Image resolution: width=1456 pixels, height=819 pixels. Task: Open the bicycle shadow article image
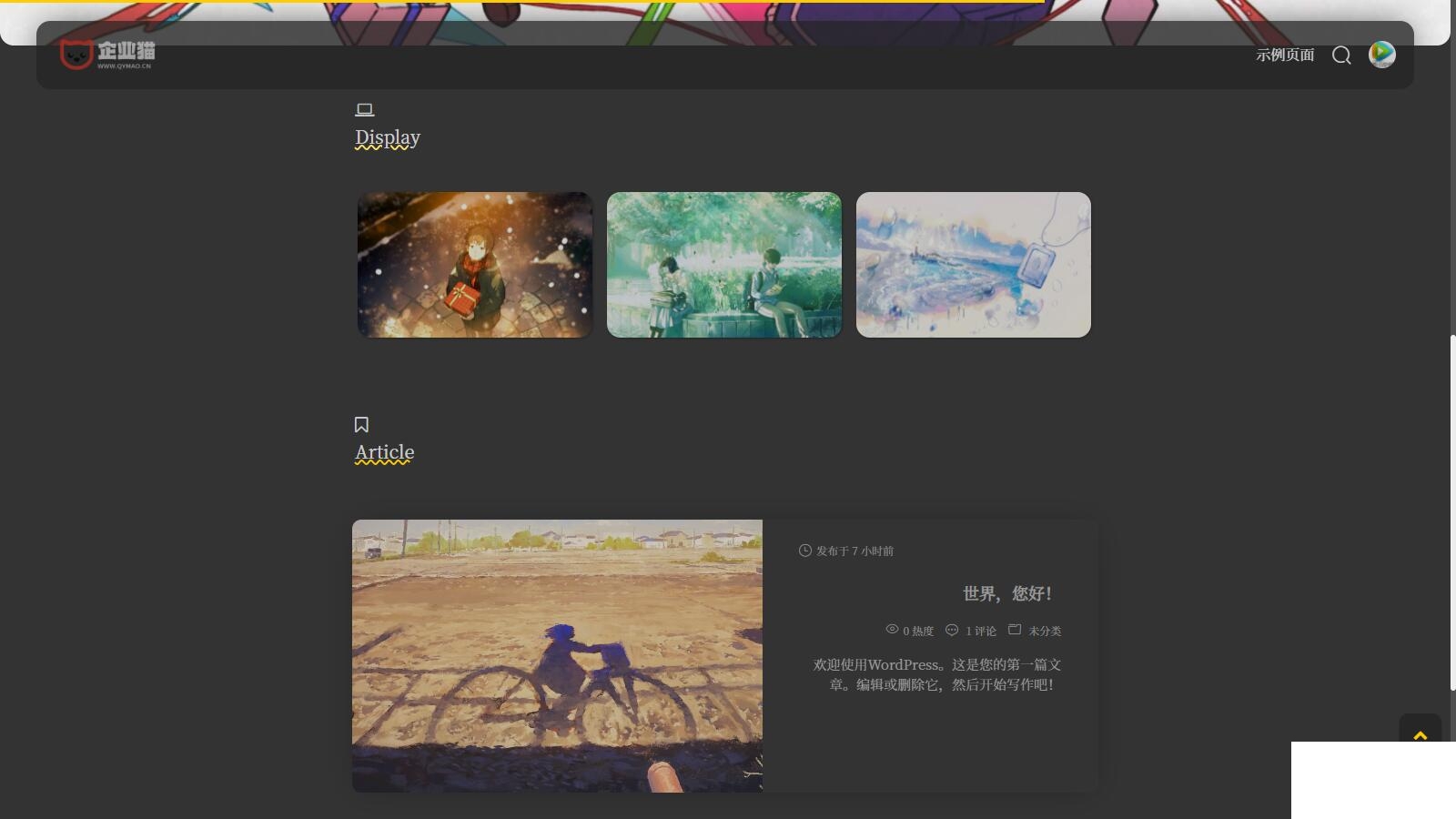tap(557, 655)
